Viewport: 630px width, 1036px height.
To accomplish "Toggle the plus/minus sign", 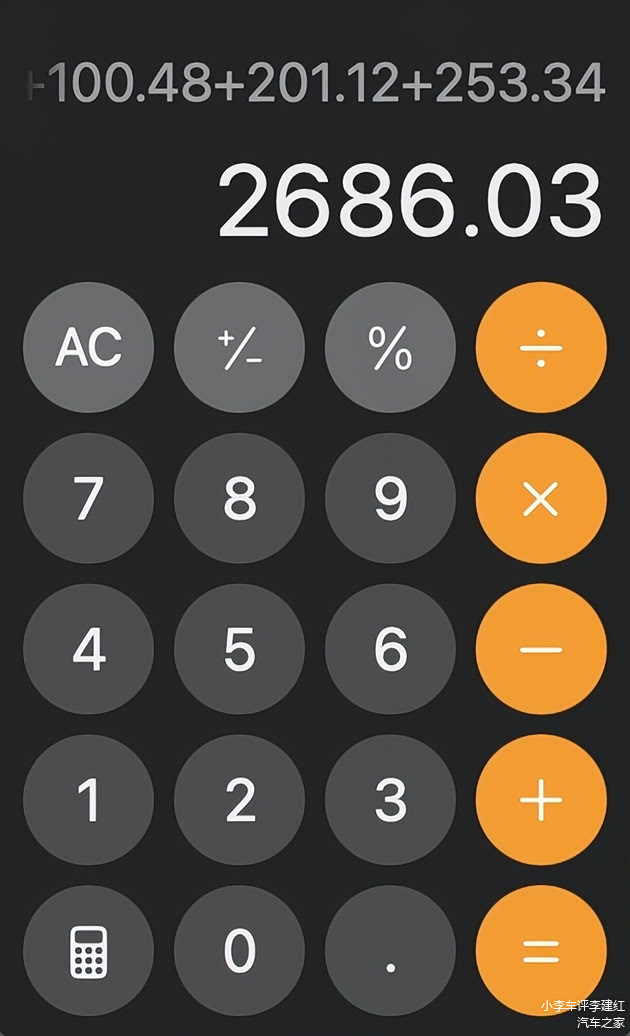I will pyautogui.click(x=239, y=347).
